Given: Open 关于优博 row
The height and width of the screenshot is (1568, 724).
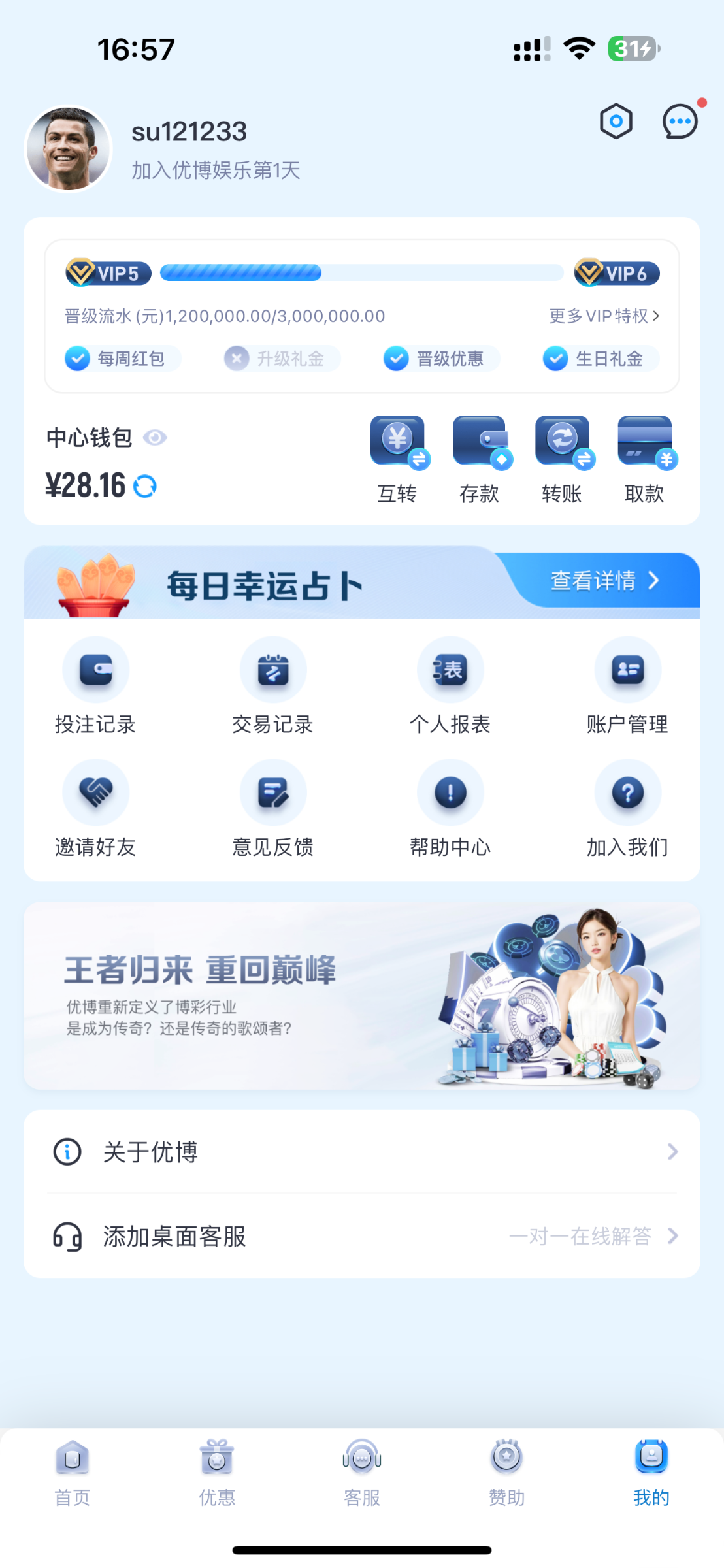Looking at the screenshot, I should pos(362,1152).
